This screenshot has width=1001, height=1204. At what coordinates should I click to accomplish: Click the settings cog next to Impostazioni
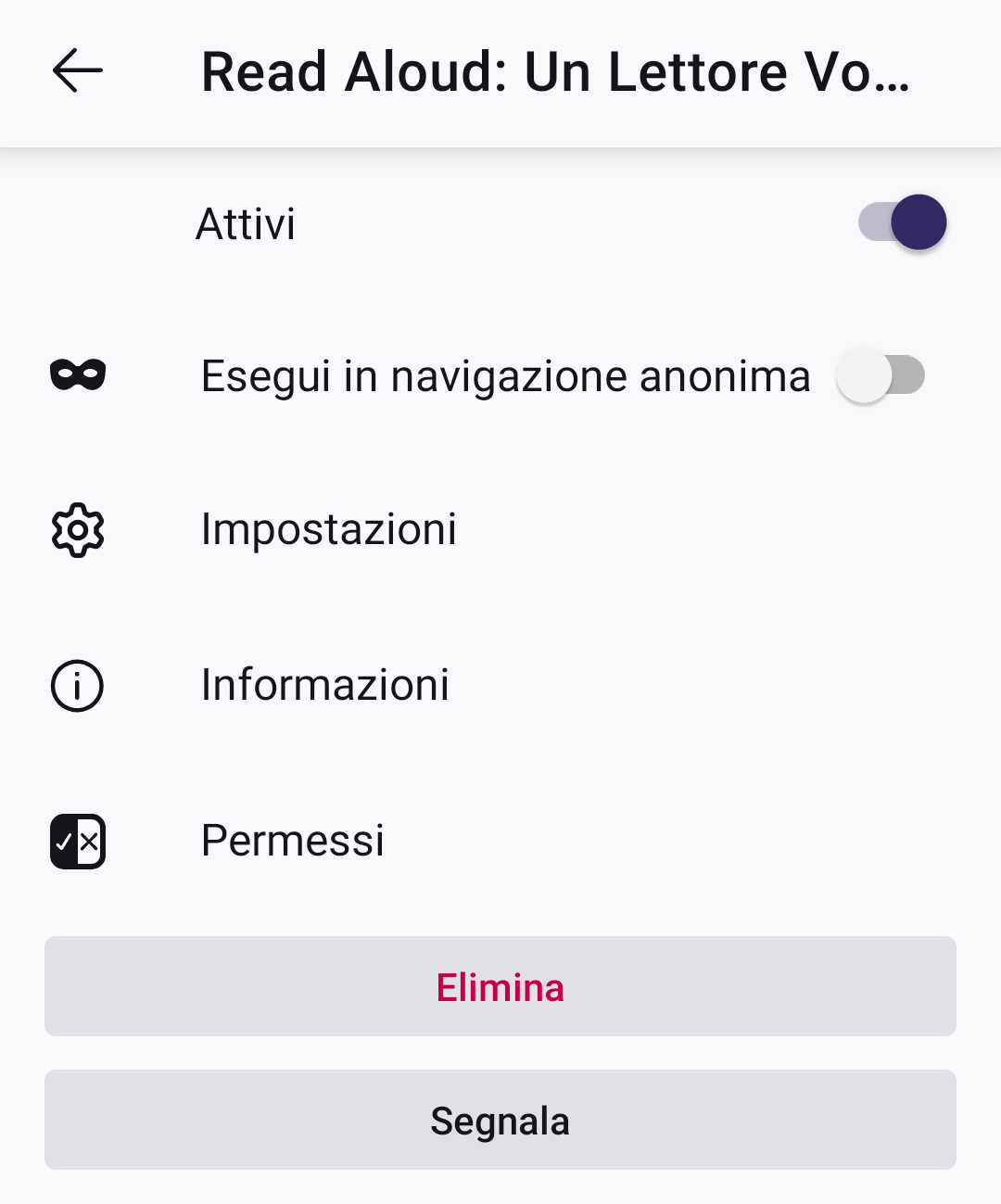(77, 530)
